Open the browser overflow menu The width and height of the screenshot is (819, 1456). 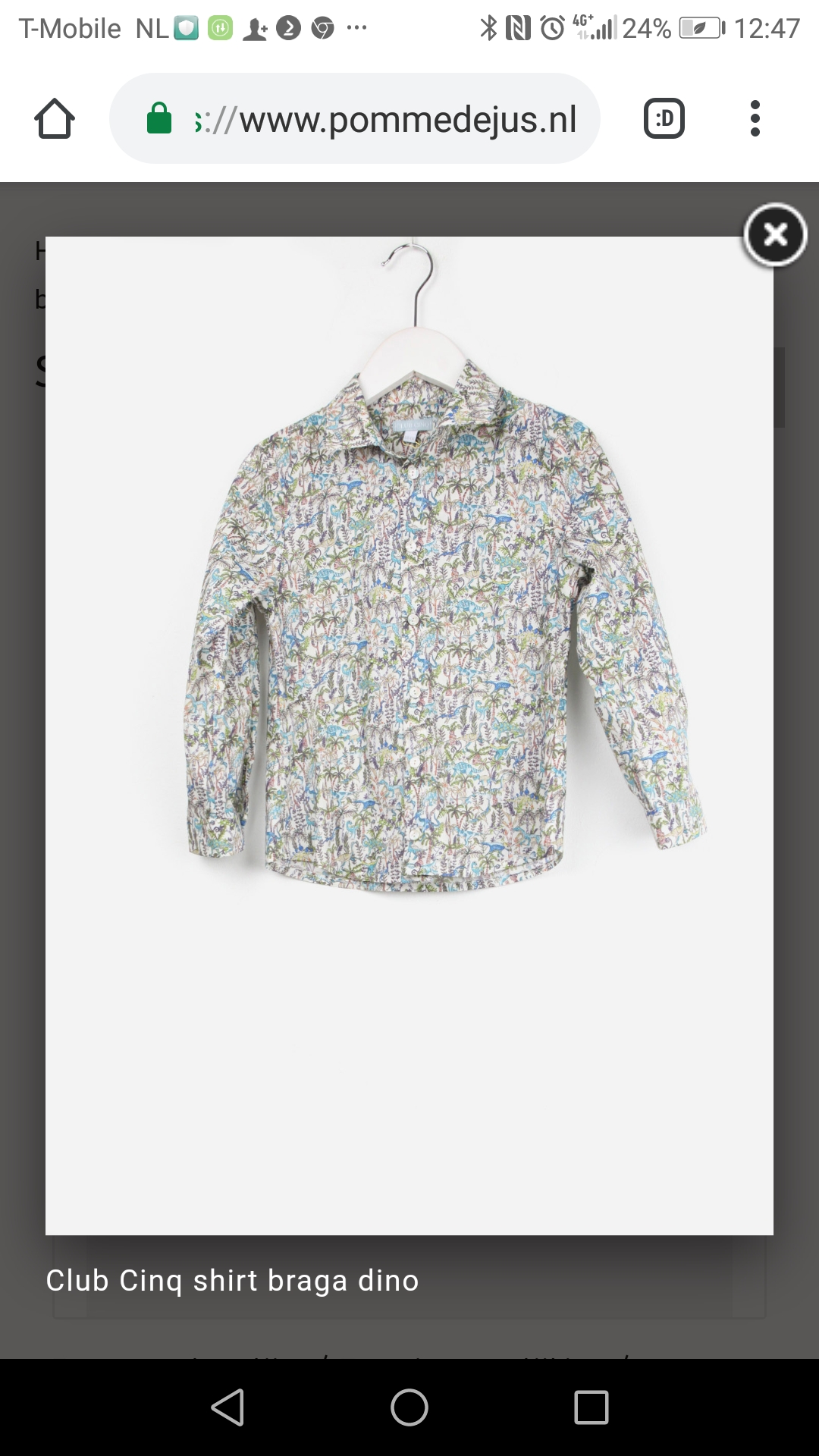755,119
